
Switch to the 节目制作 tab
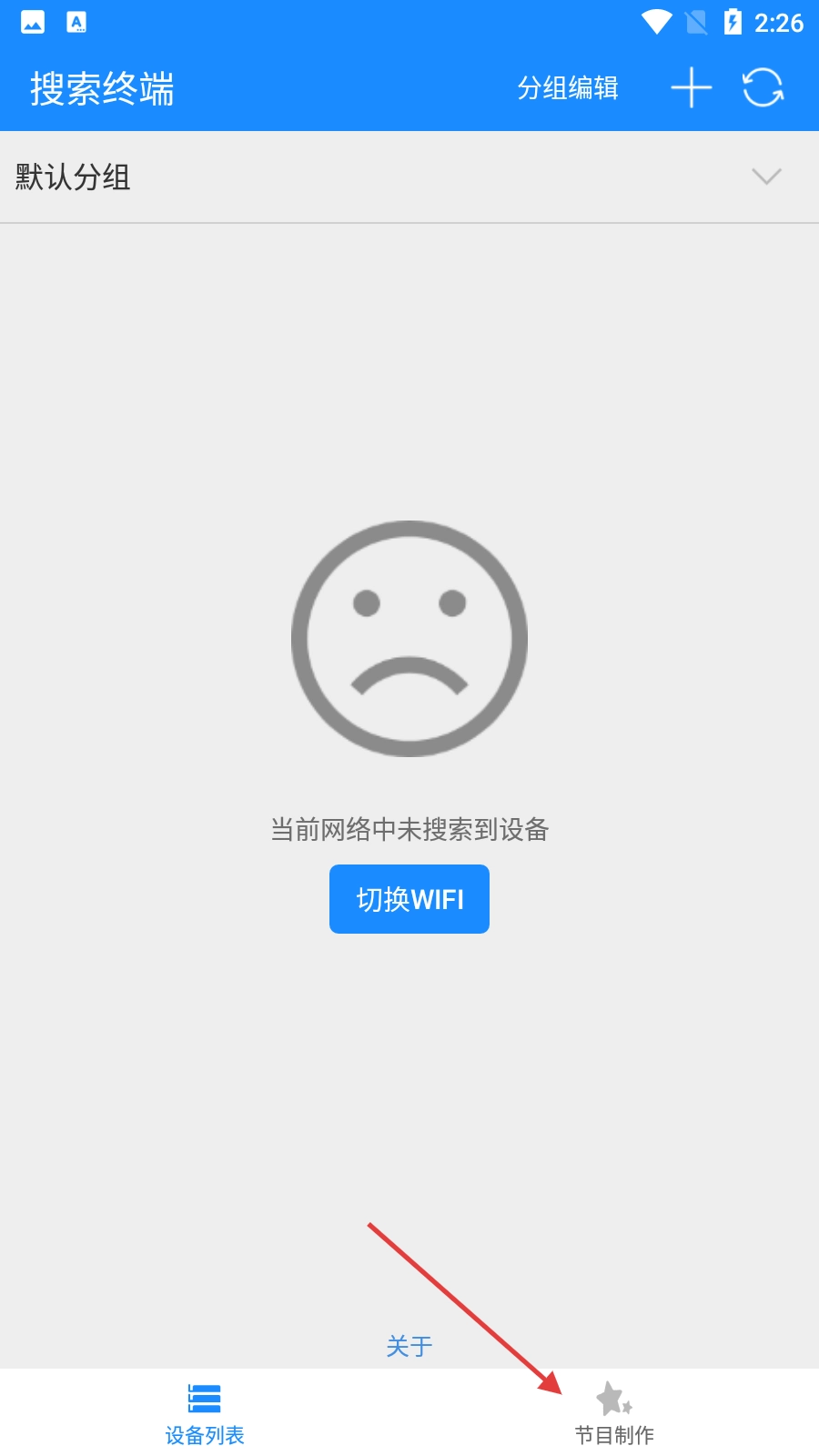614,1414
